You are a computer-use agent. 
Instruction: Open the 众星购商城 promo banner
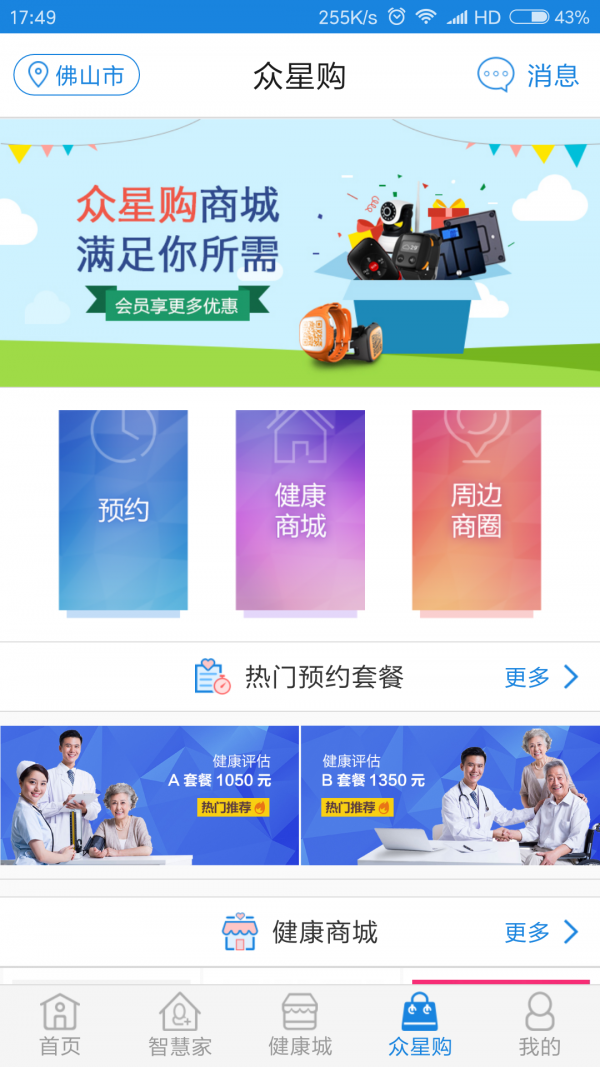[x=300, y=252]
